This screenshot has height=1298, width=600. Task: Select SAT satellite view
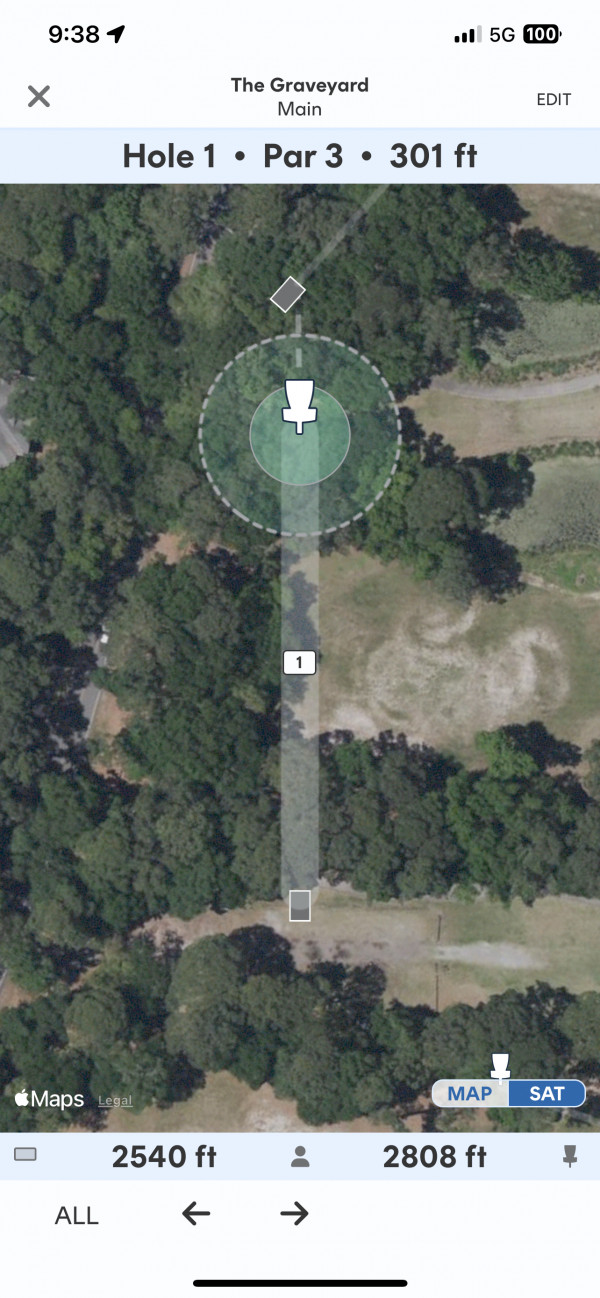pos(547,1093)
